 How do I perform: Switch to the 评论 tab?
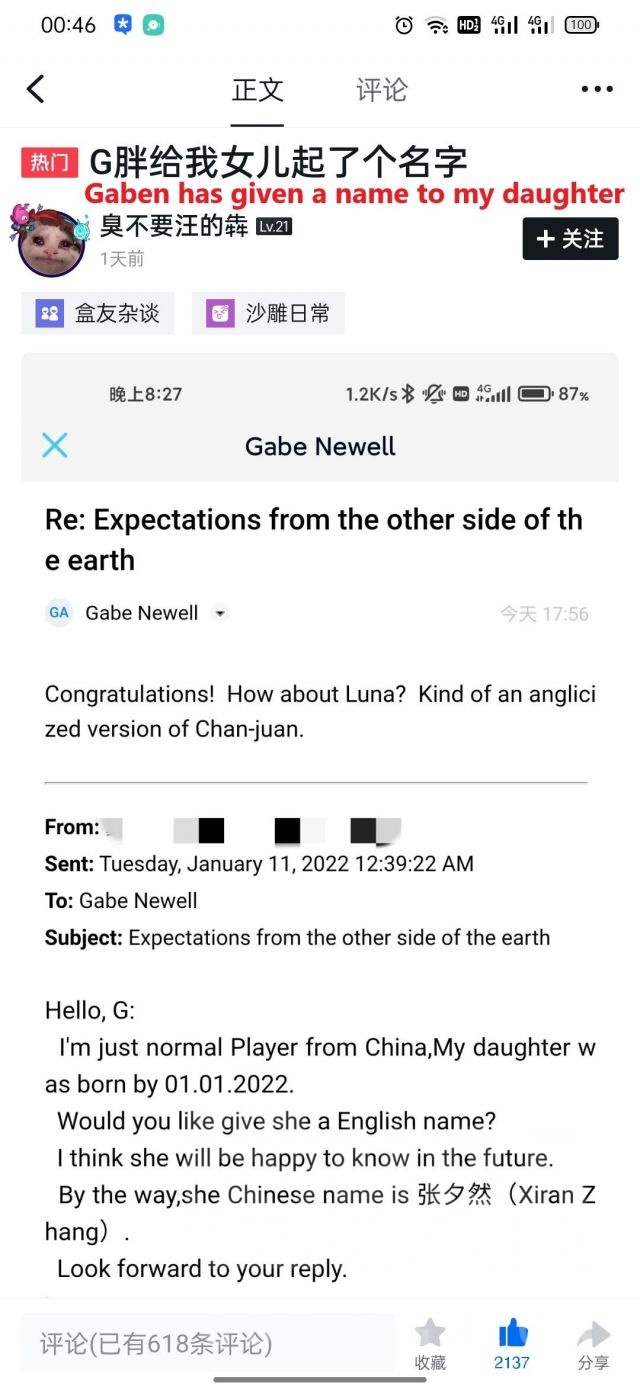click(382, 90)
